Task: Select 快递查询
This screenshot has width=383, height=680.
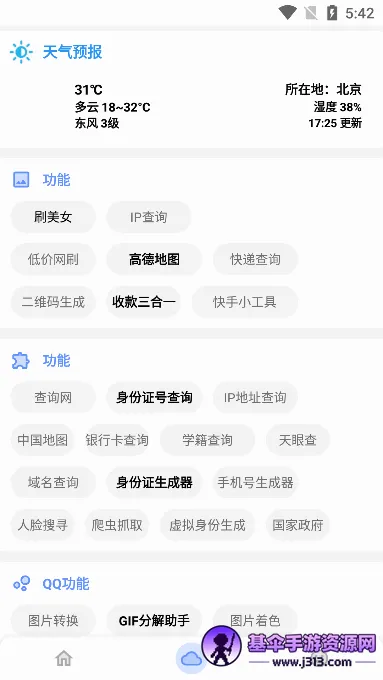Action: click(255, 259)
